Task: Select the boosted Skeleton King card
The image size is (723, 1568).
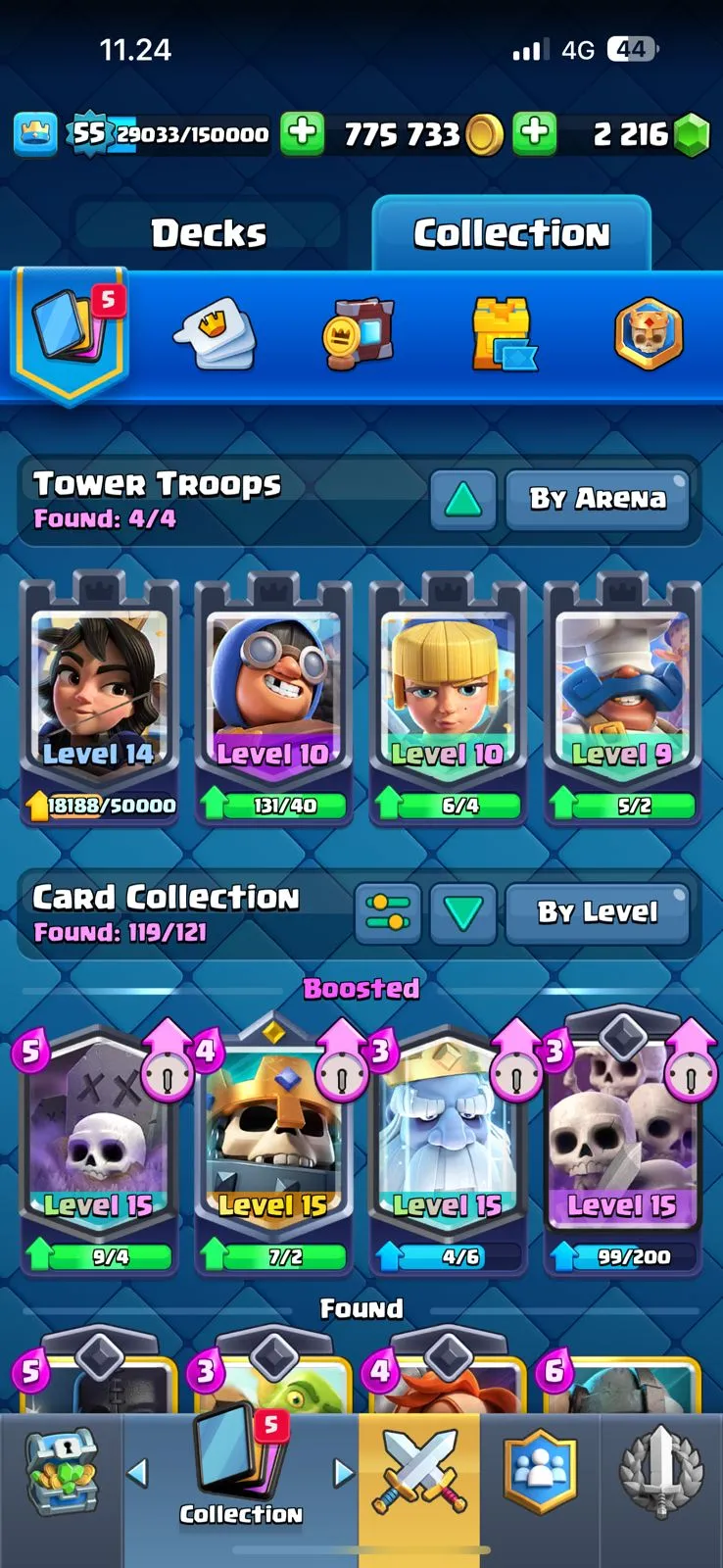Action: coord(272,1147)
